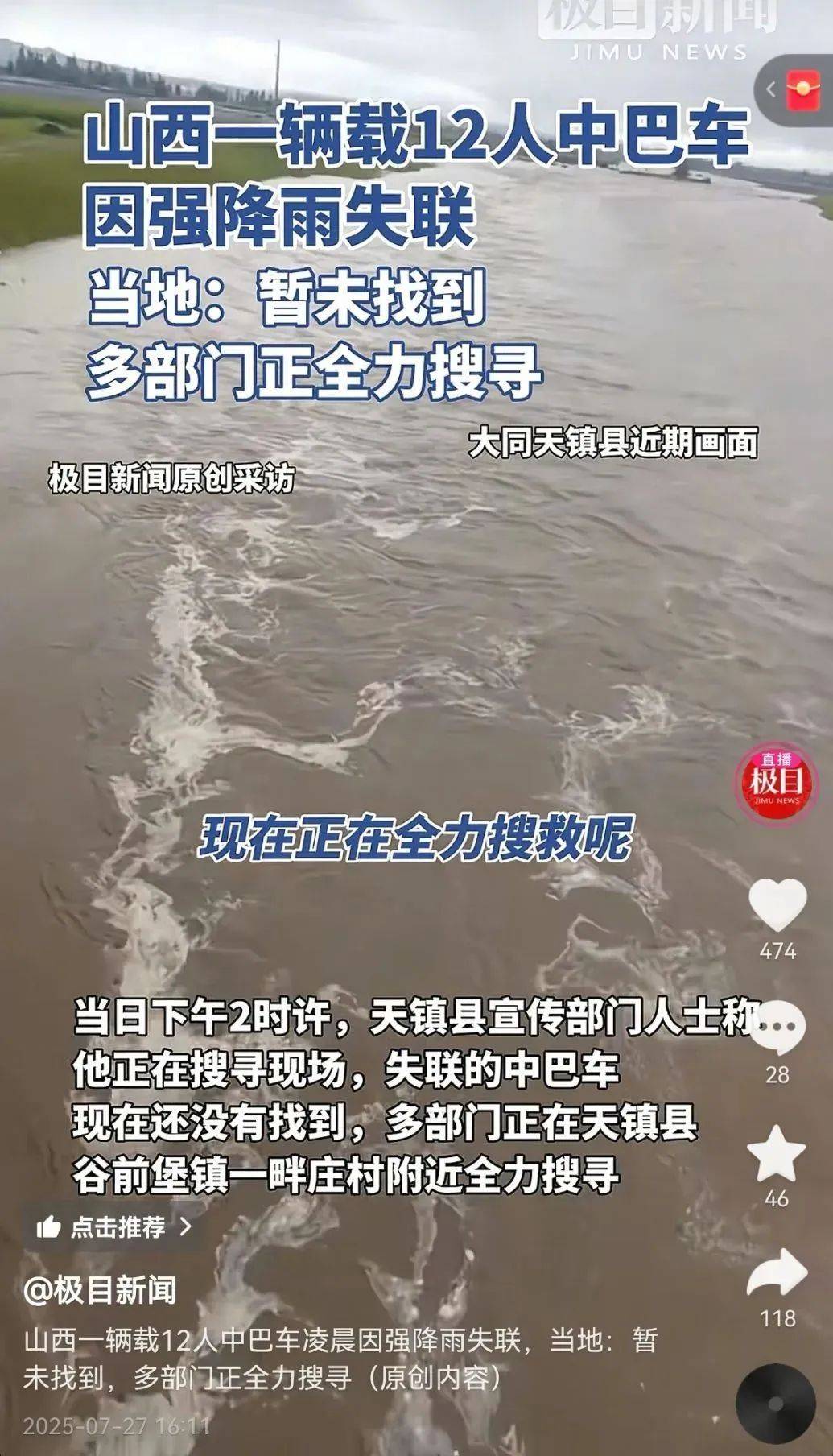
Task: Favorite this video with the star
Action: coord(777,1154)
